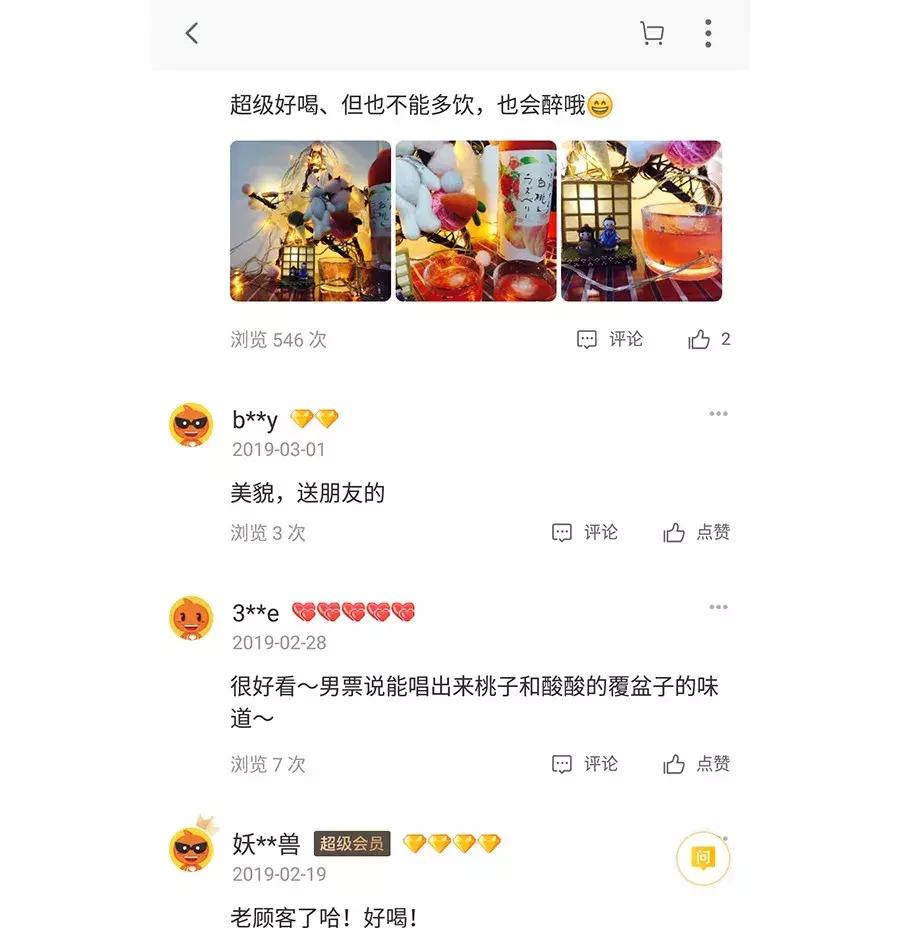Open the shopping cart icon

tap(652, 33)
